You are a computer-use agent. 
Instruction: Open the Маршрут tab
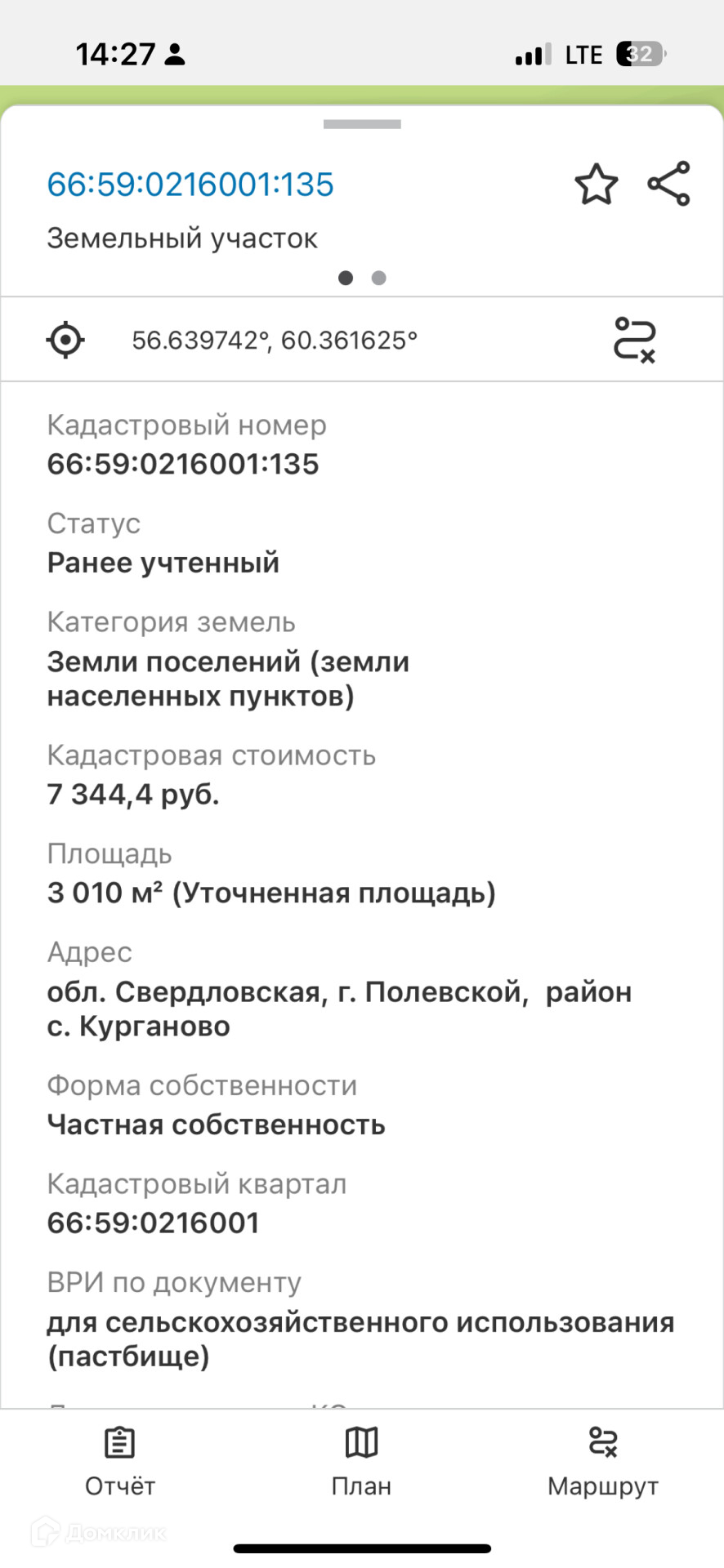[603, 1463]
